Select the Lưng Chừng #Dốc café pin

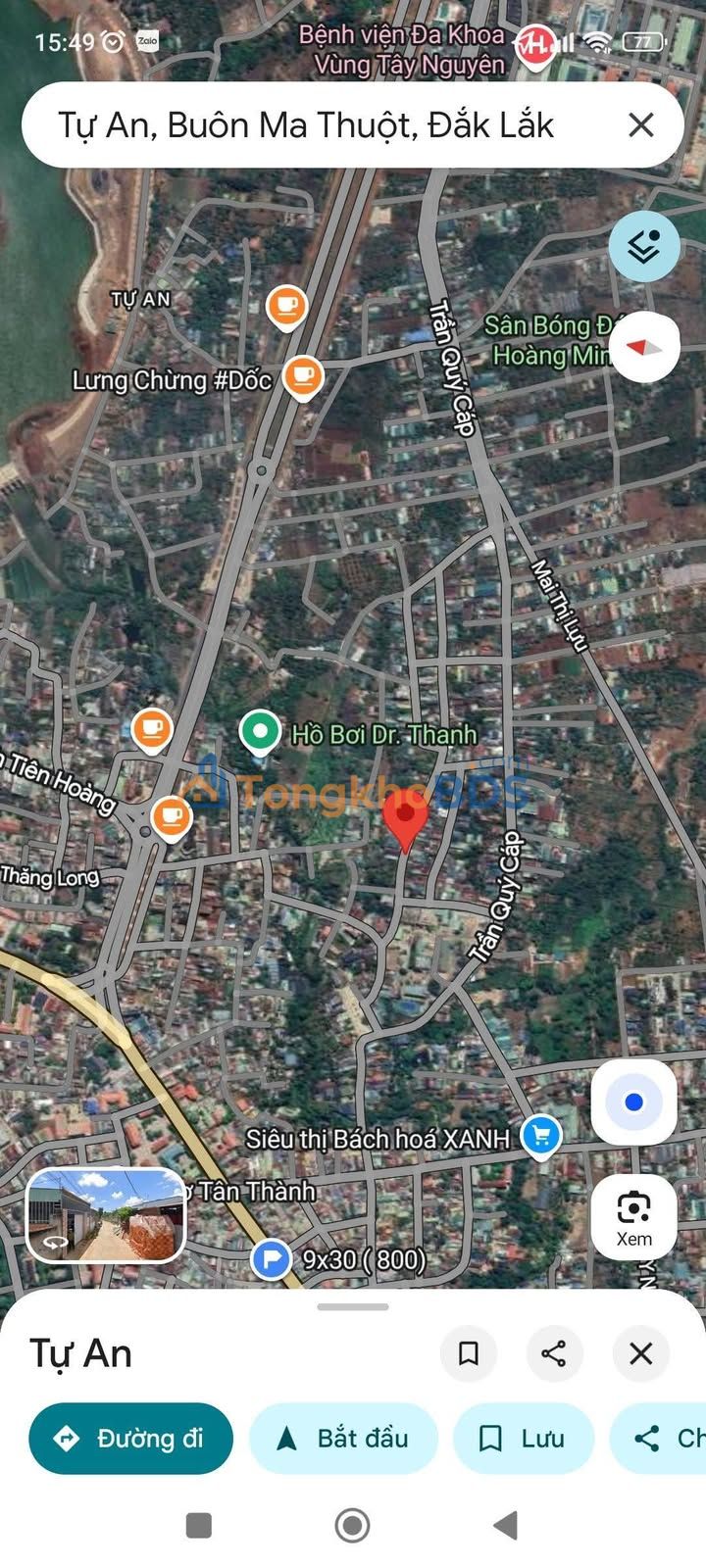pyautogui.click(x=303, y=375)
